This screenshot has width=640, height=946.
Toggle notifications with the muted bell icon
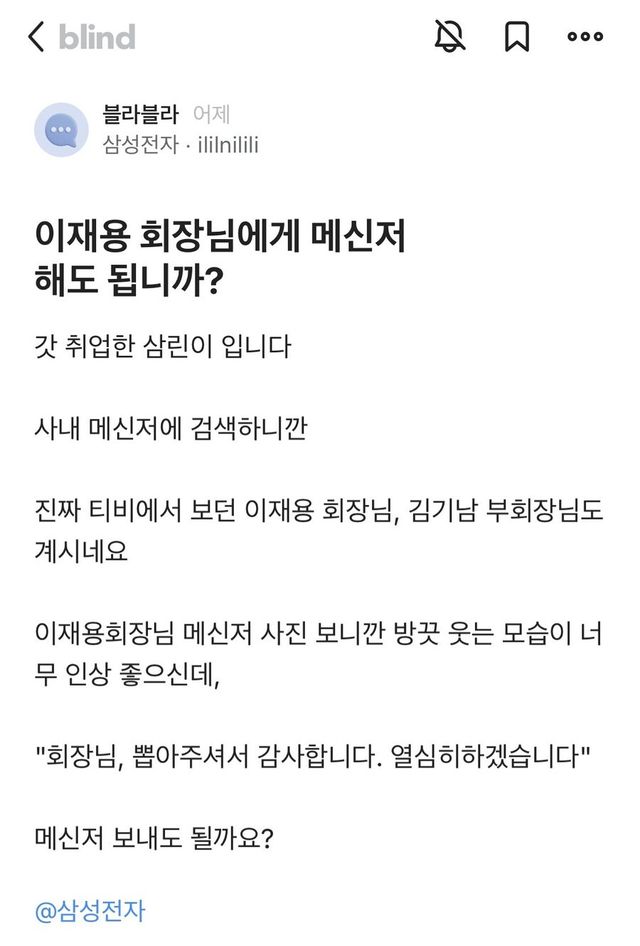[451, 37]
